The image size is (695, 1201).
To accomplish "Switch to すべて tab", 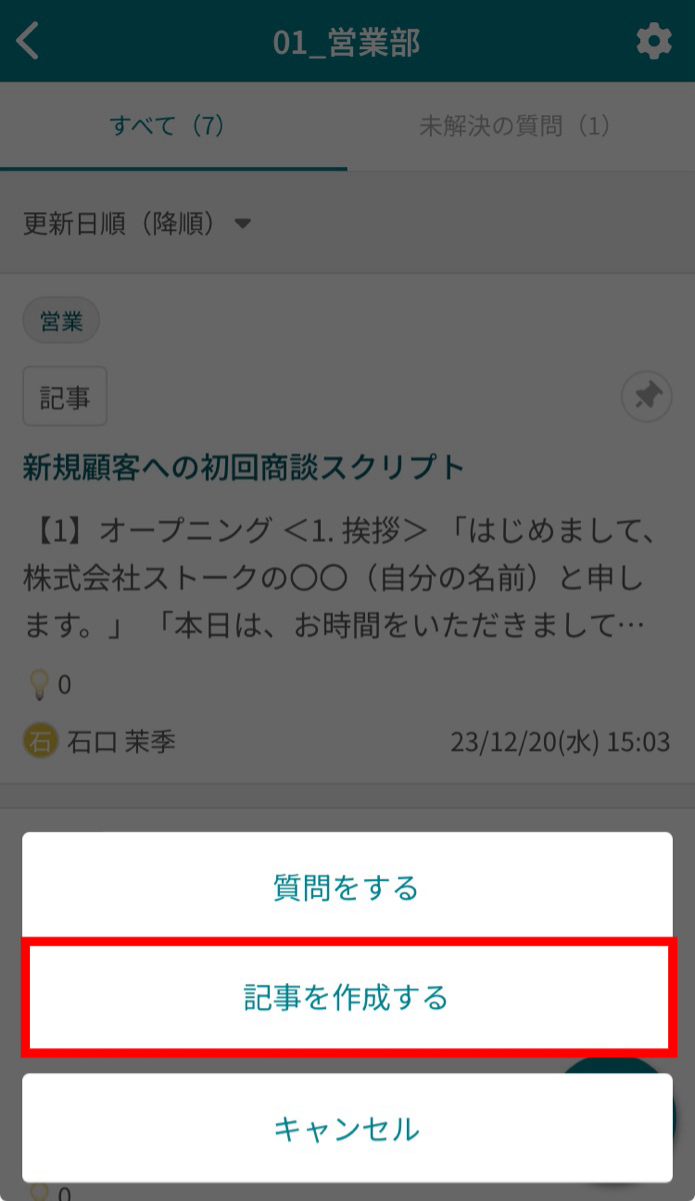I will tap(168, 126).
